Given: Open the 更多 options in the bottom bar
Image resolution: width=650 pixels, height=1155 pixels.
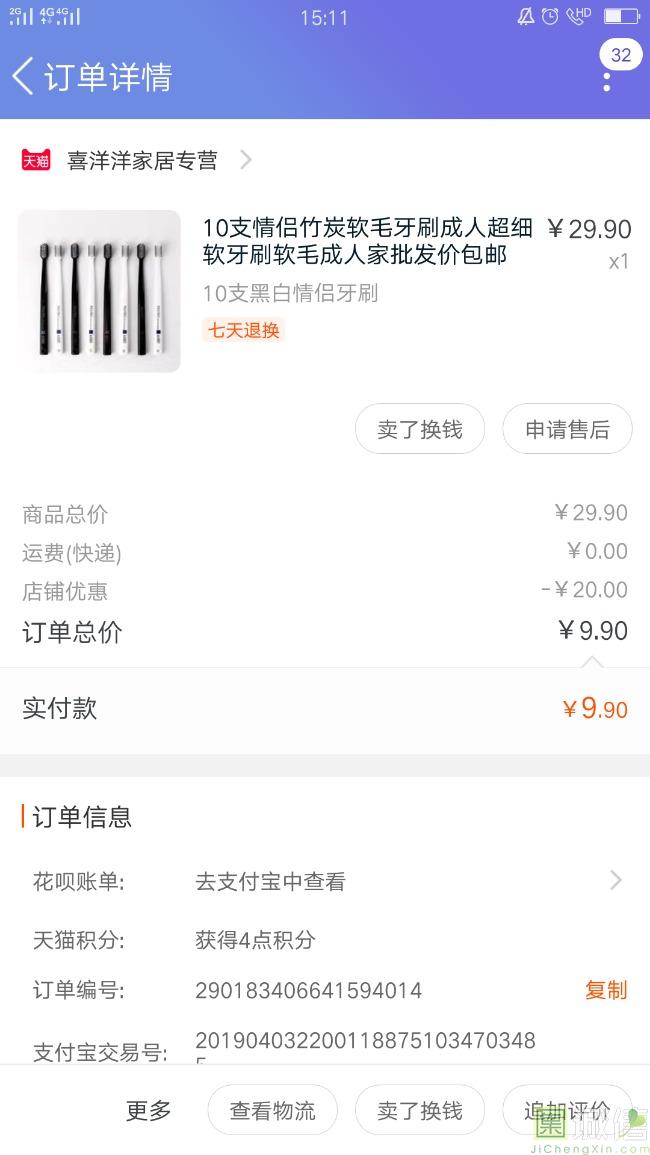Looking at the screenshot, I should coord(148,1110).
